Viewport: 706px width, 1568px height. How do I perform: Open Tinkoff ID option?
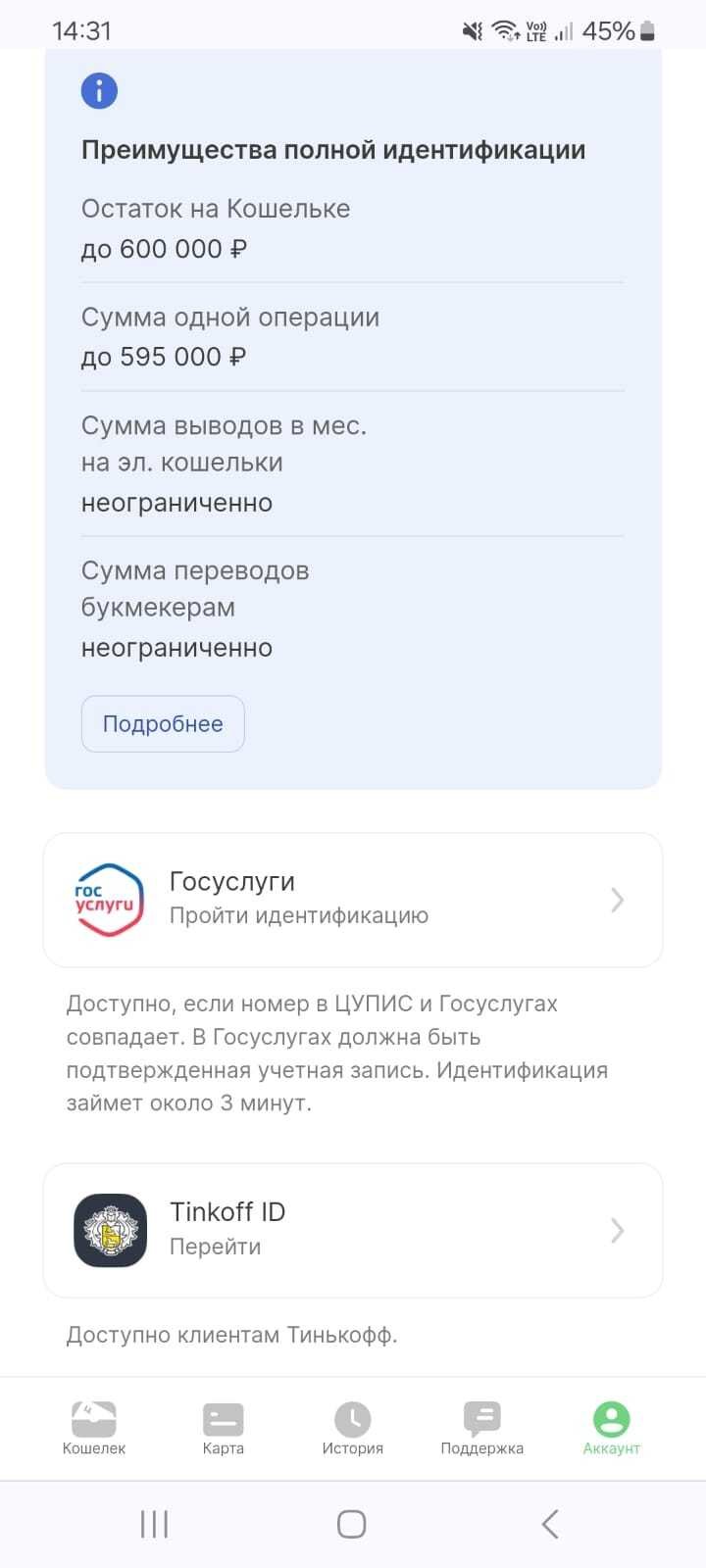[x=353, y=1230]
